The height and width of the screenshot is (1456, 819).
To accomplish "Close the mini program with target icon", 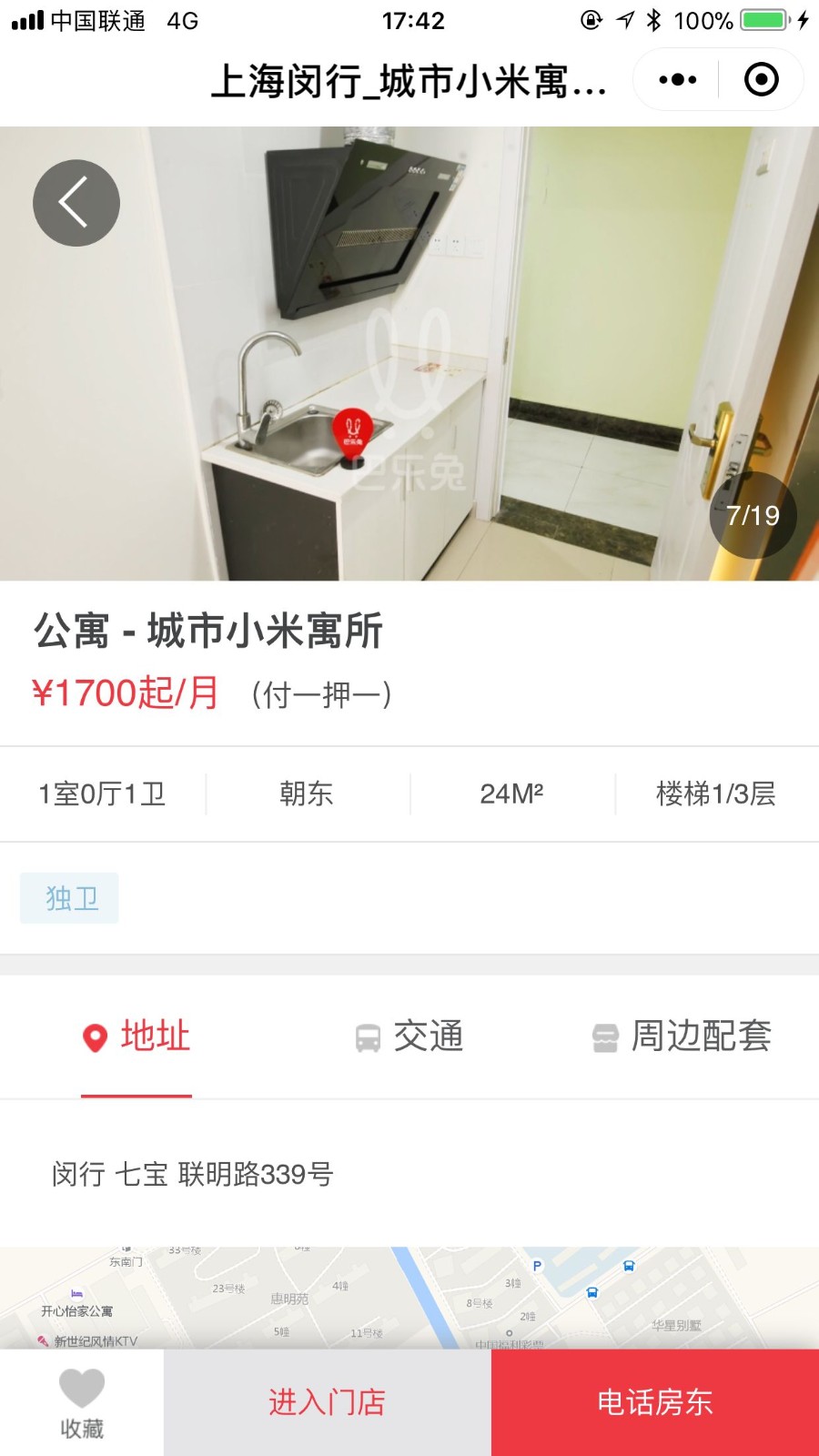I will (x=762, y=80).
